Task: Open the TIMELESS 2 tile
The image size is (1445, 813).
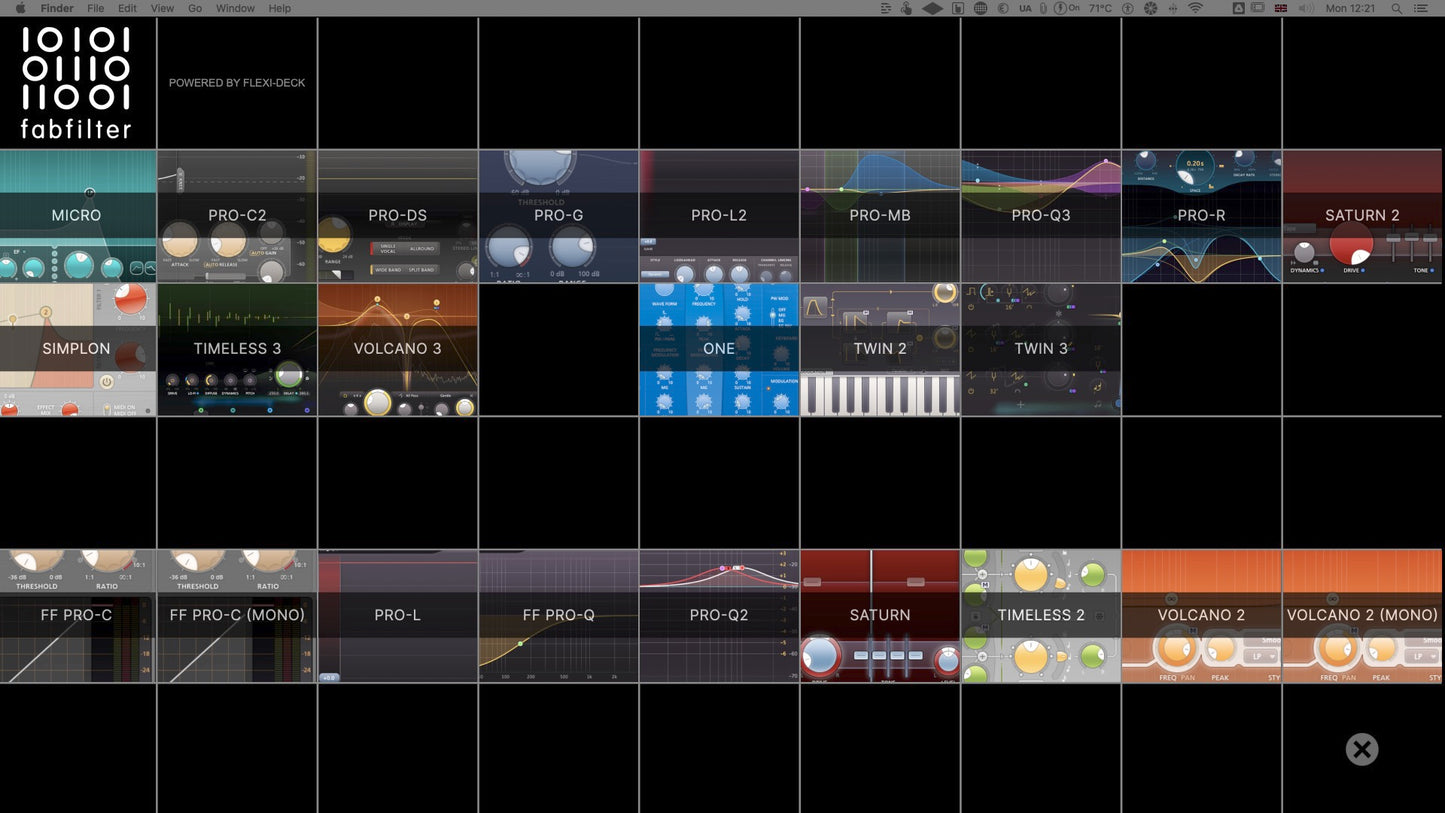Action: point(1041,615)
